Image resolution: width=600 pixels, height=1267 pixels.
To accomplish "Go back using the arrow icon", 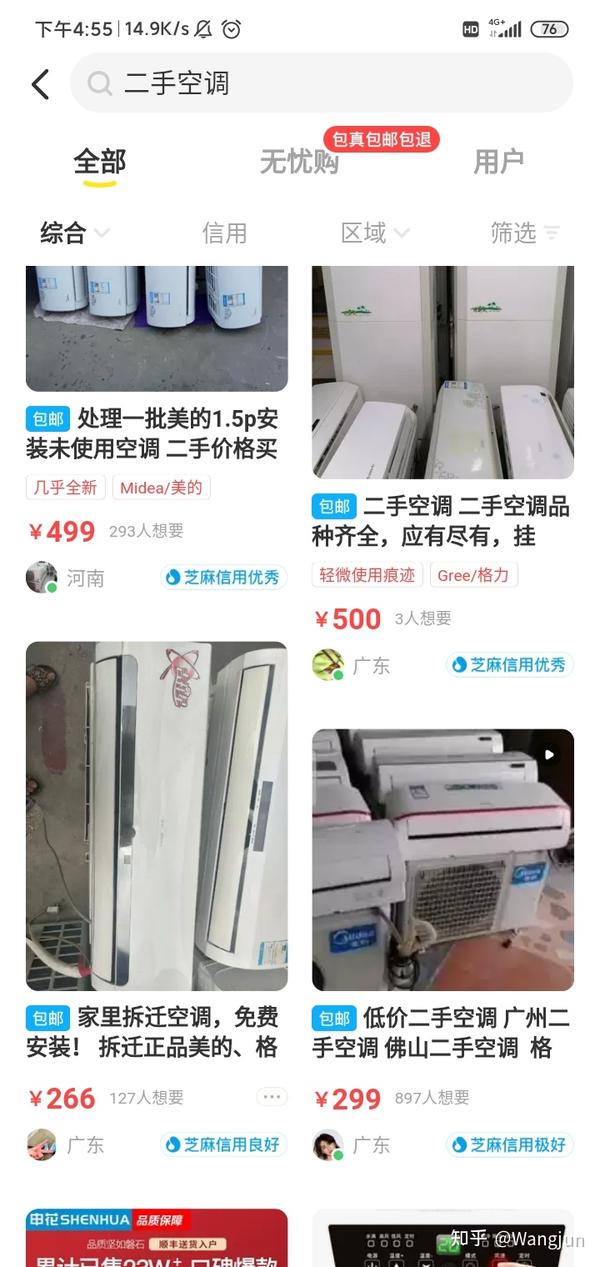I will point(40,84).
